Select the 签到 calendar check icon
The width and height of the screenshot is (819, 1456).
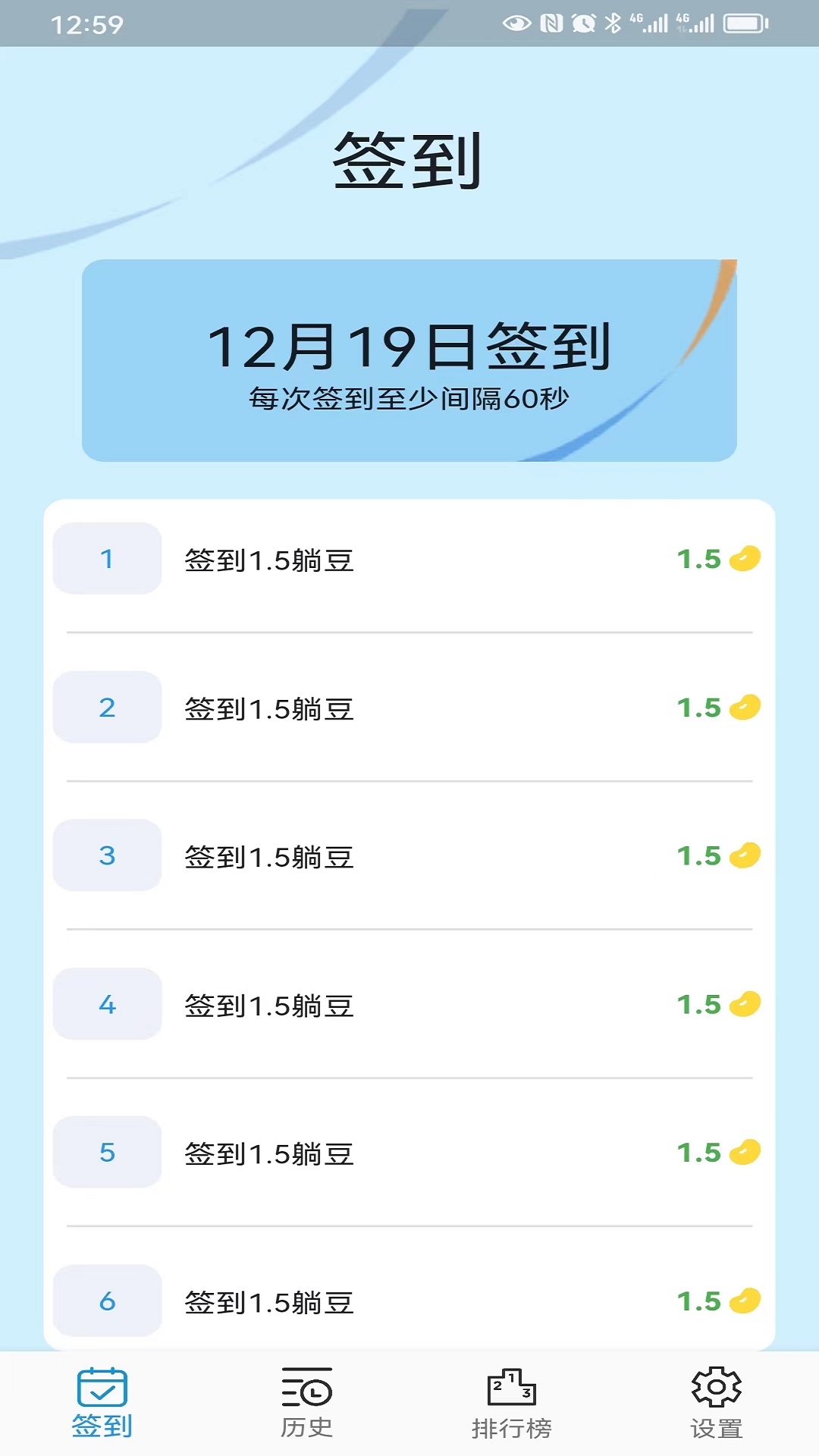[x=102, y=1399]
